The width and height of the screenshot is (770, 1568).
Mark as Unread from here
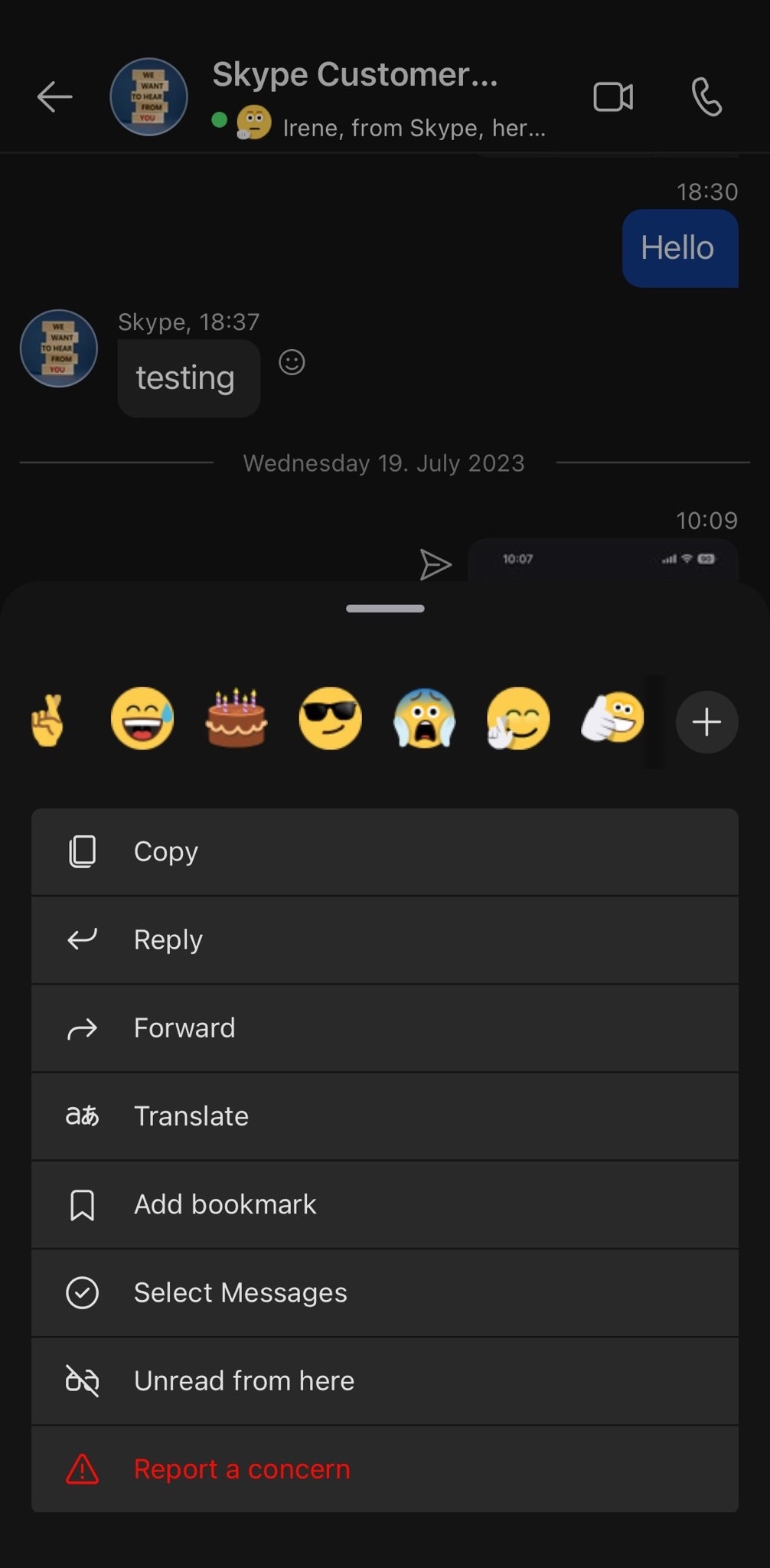385,1381
